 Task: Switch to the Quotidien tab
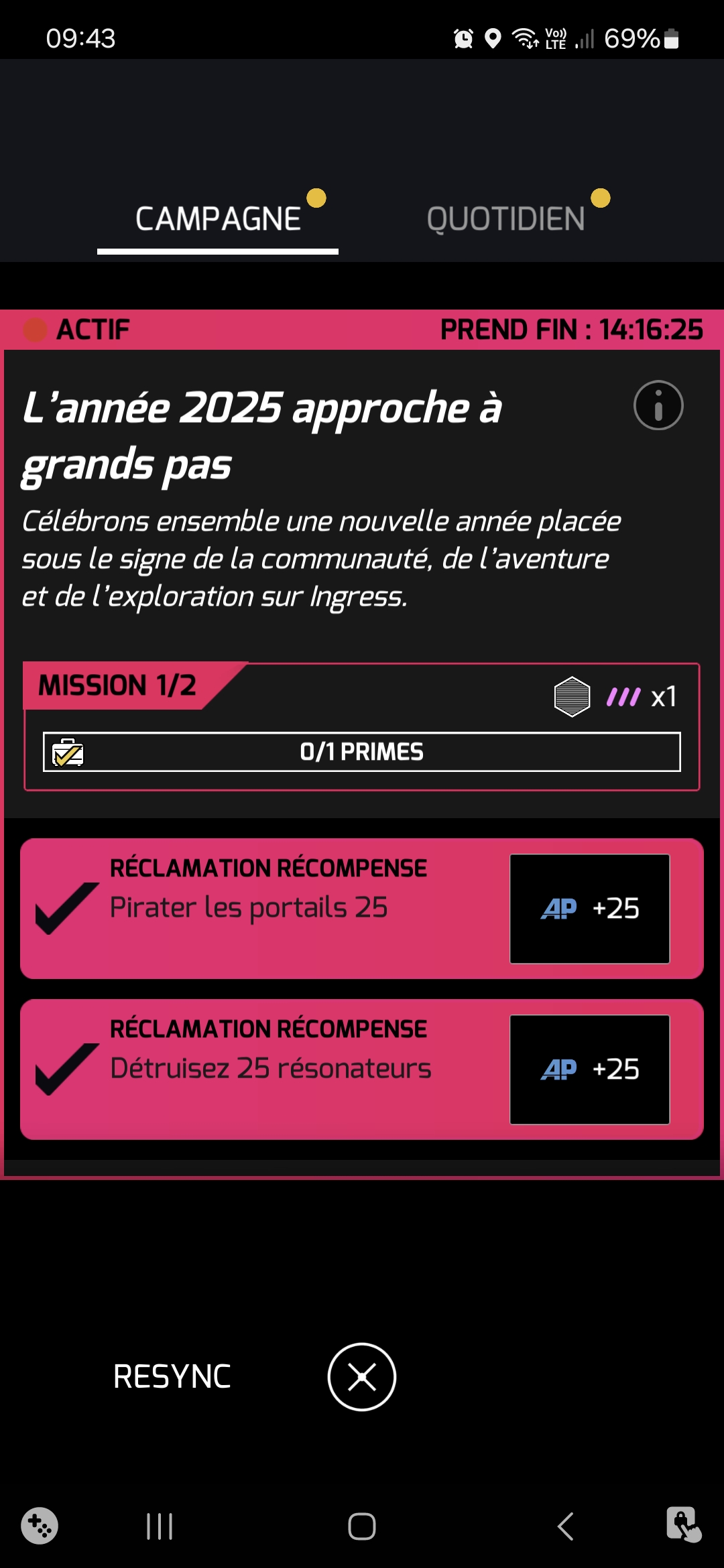click(x=505, y=219)
